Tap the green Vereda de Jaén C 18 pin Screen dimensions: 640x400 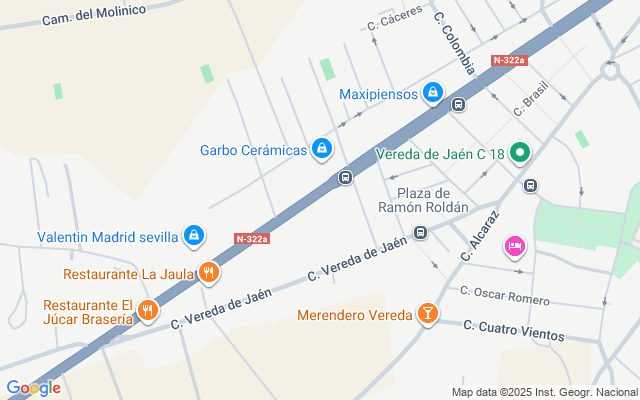pos(520,153)
